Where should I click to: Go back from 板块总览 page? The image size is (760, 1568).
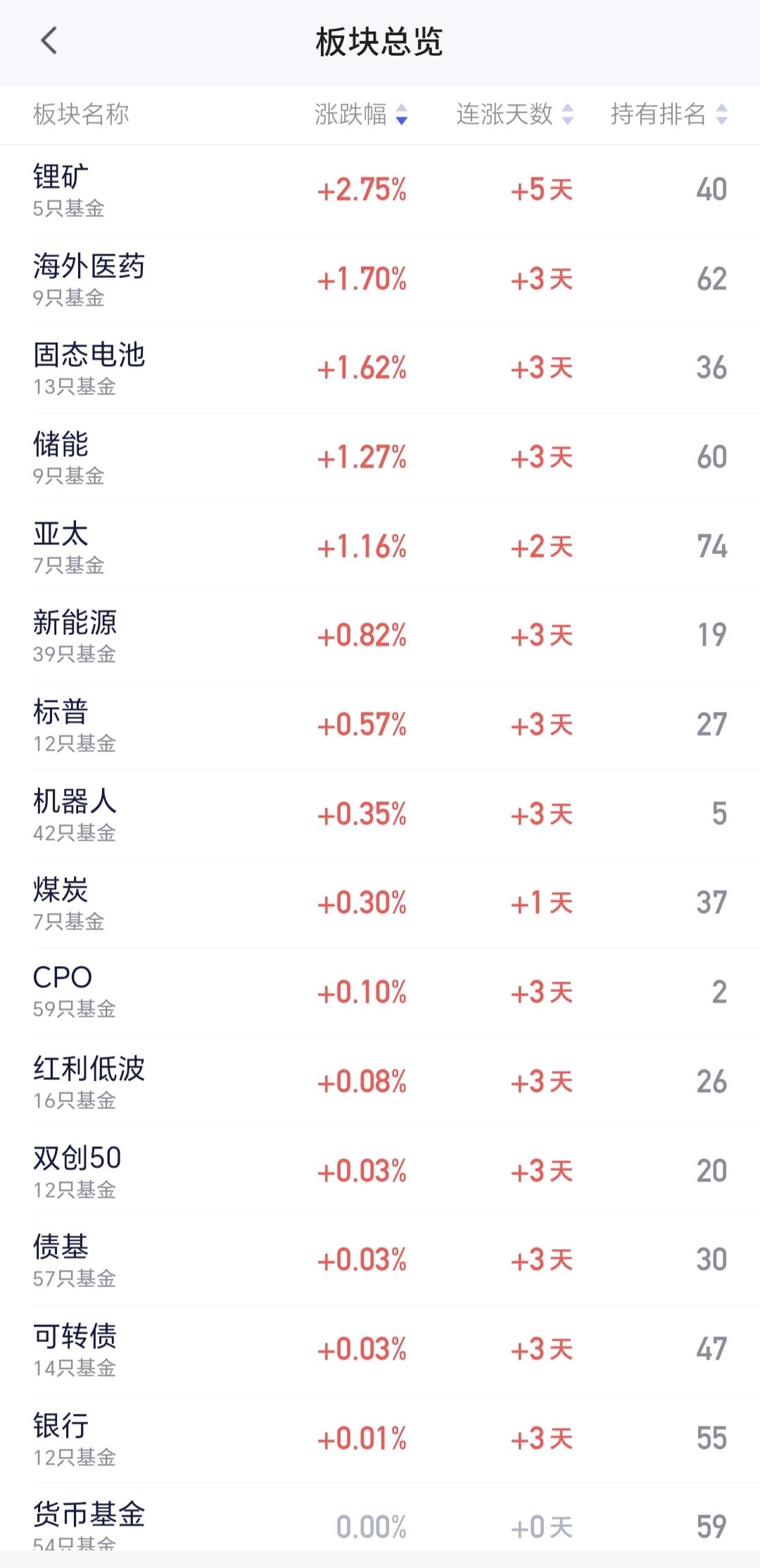pos(49,42)
